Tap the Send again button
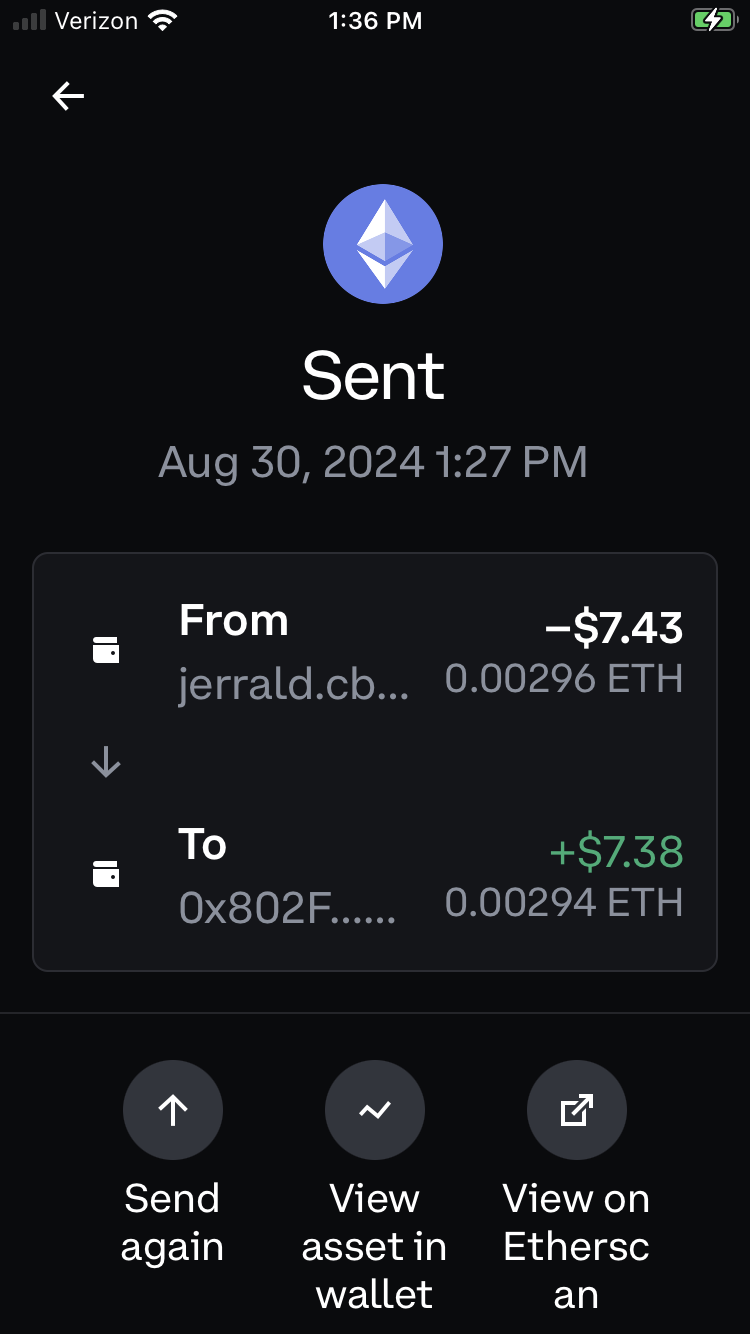The height and width of the screenshot is (1334, 750). click(173, 1110)
